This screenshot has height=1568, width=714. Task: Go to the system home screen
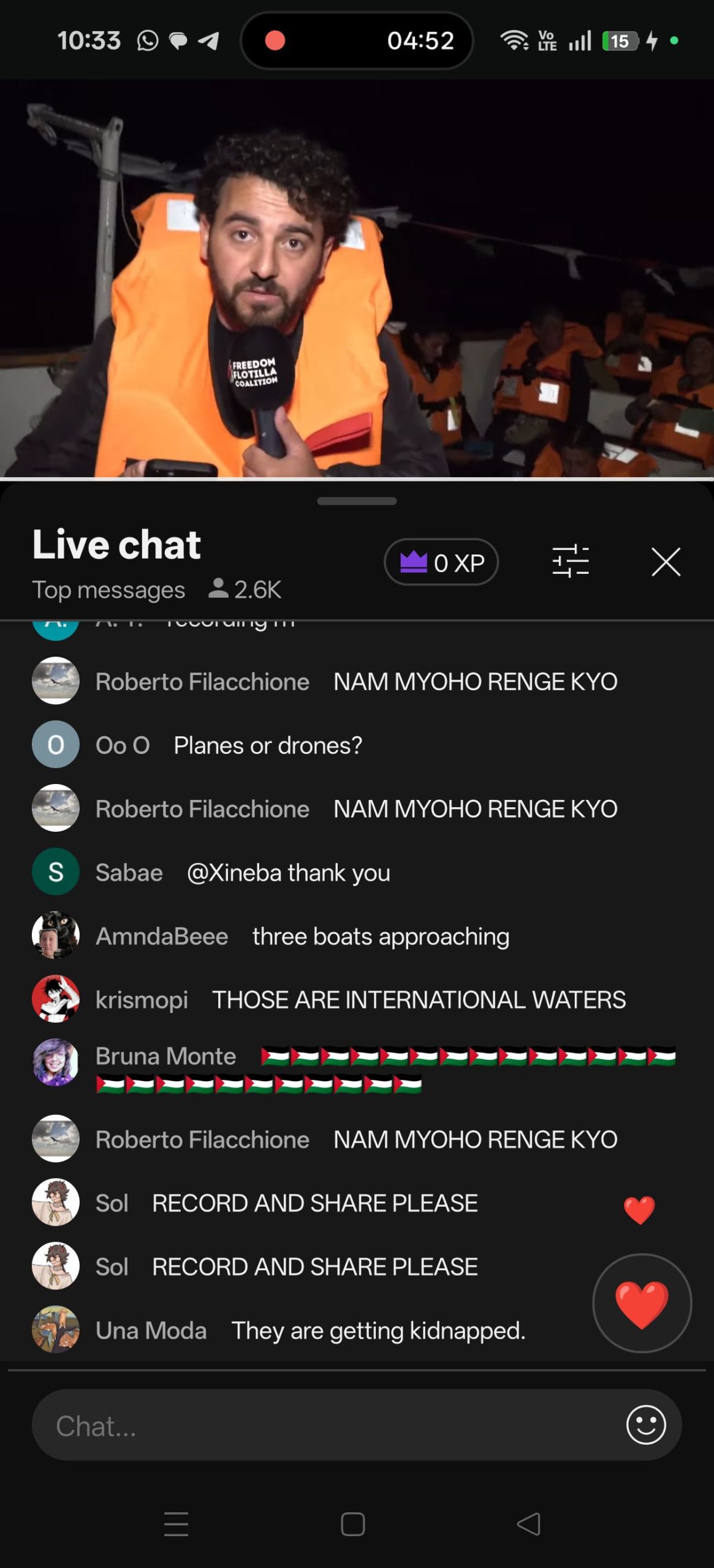353,1523
